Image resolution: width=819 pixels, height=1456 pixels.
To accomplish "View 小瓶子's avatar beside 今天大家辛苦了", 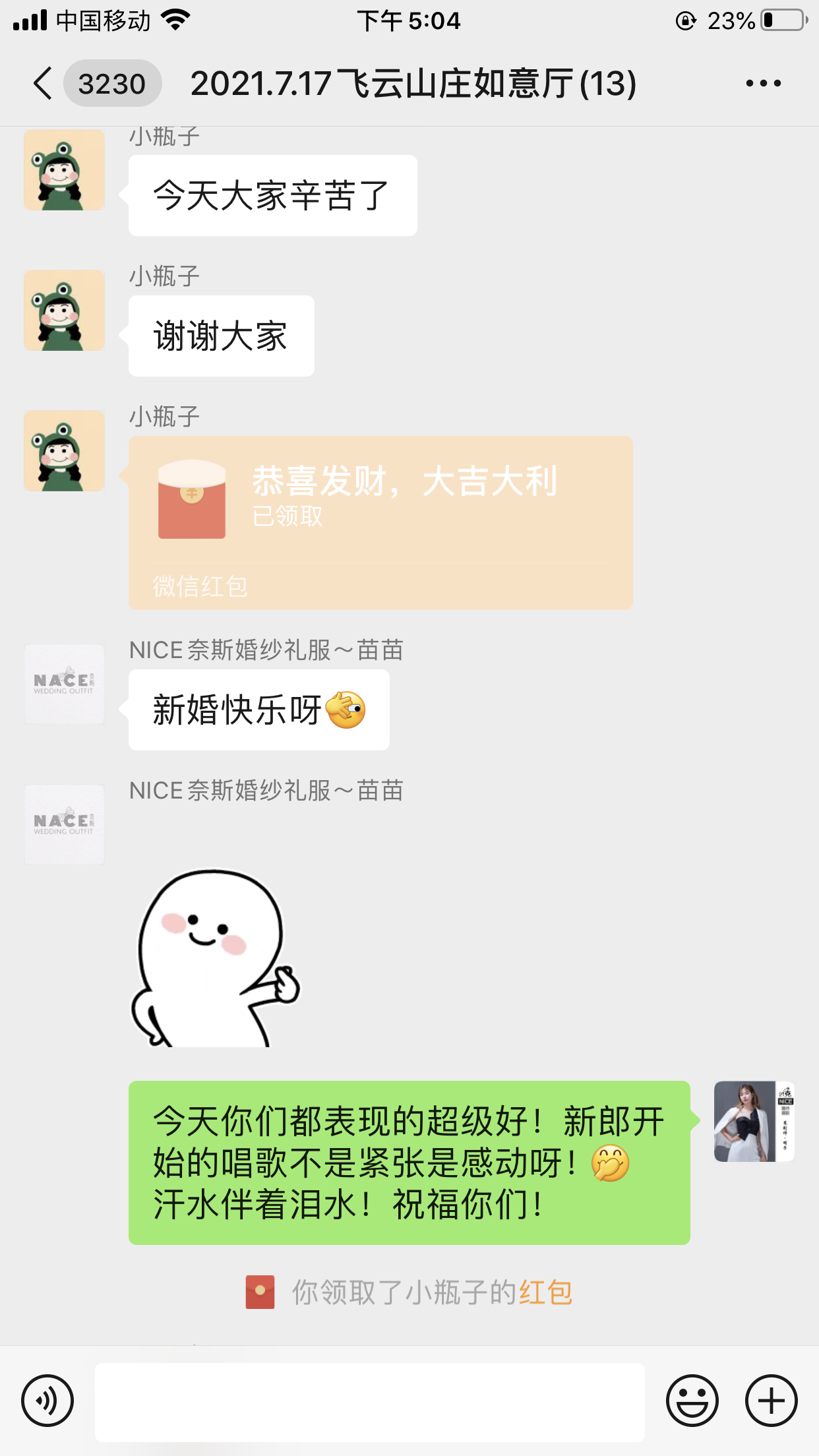I will (x=64, y=169).
